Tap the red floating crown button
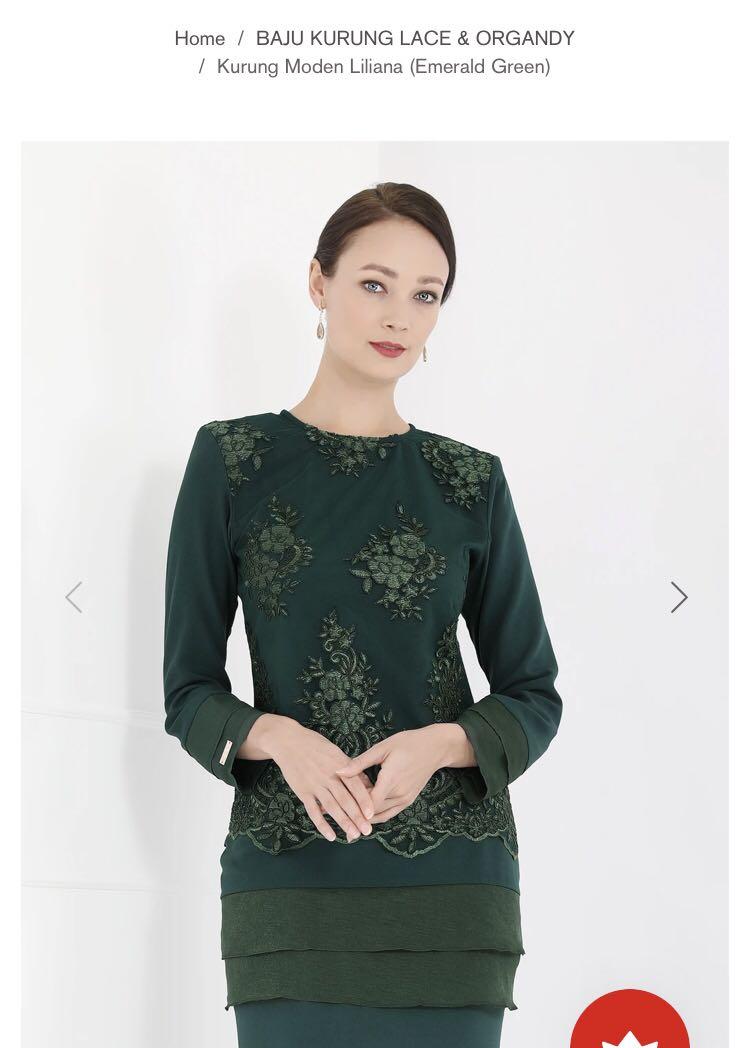This screenshot has width=750, height=1048. click(x=631, y=1023)
